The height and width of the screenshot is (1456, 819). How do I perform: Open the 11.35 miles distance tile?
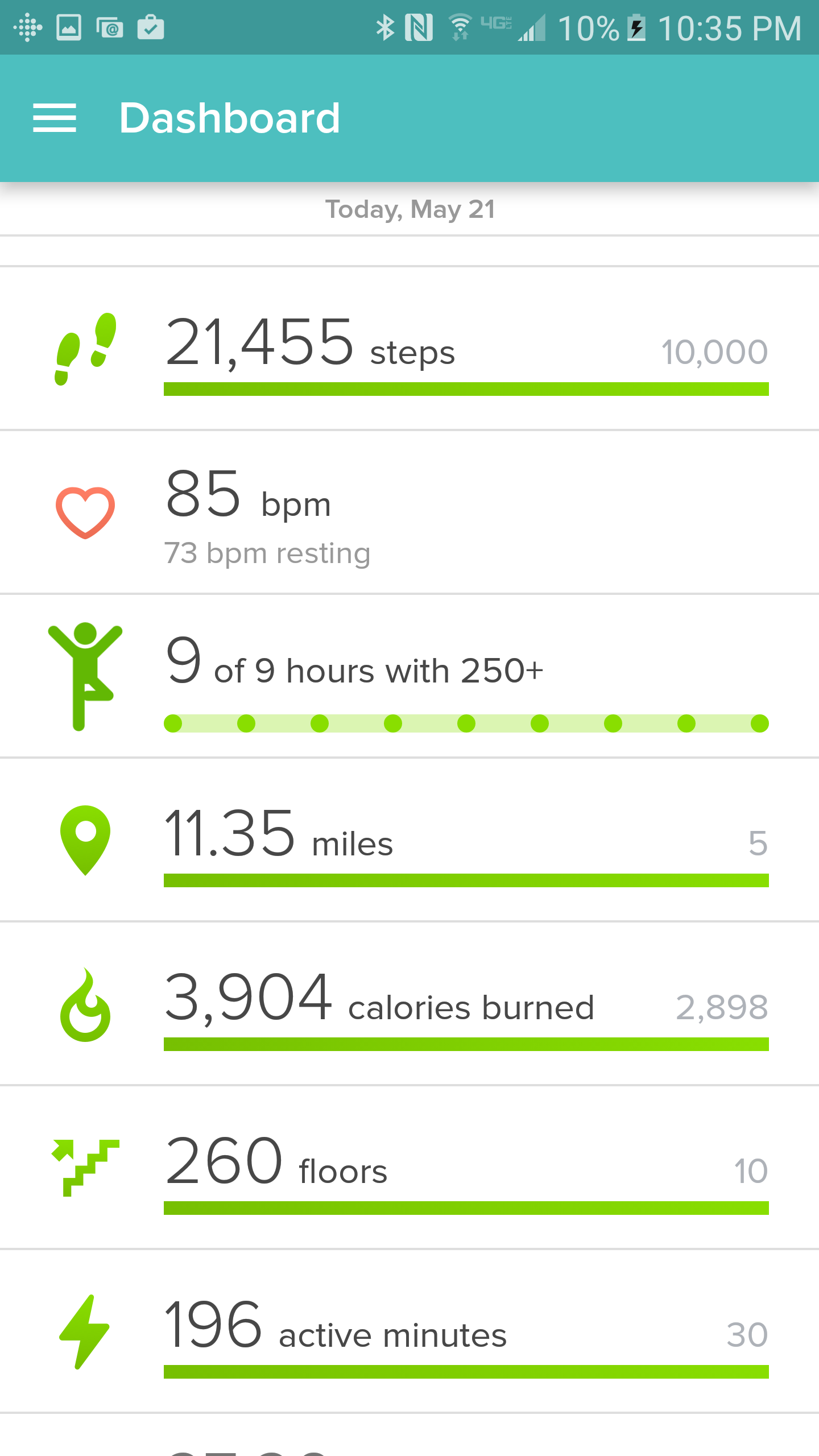click(x=409, y=839)
